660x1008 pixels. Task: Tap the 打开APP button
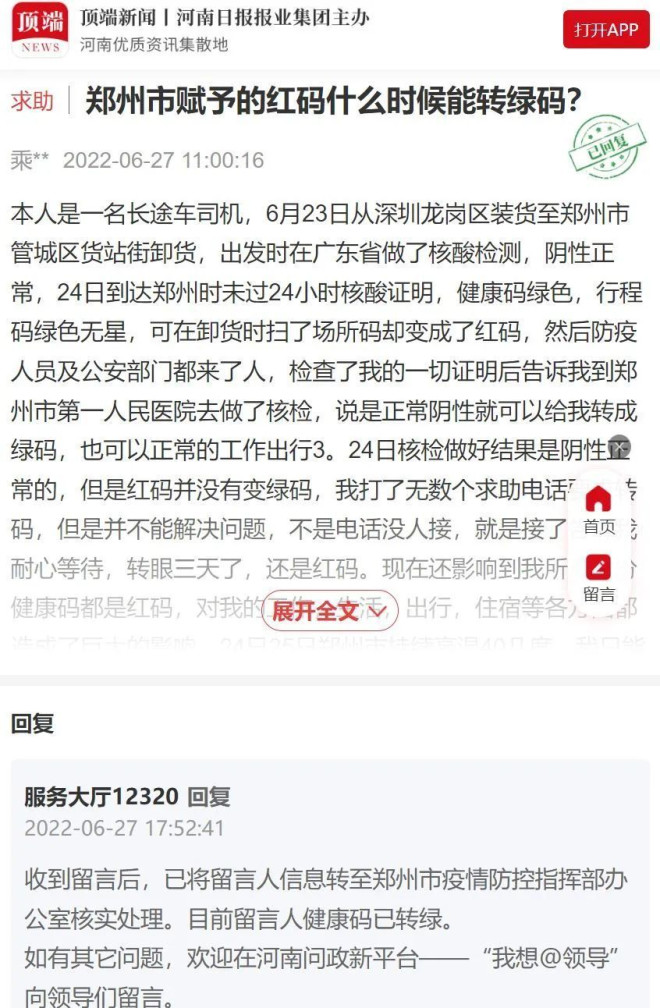[606, 30]
